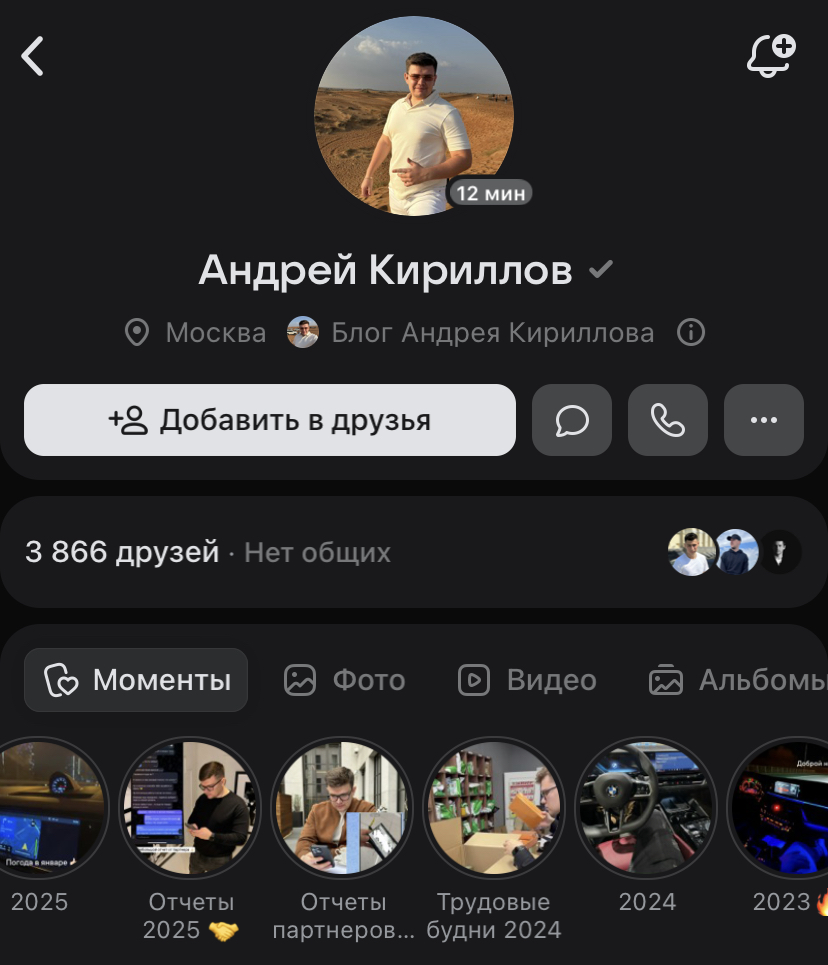Open the Отчеты партнеров moment
Image resolution: width=828 pixels, height=965 pixels.
click(x=342, y=808)
